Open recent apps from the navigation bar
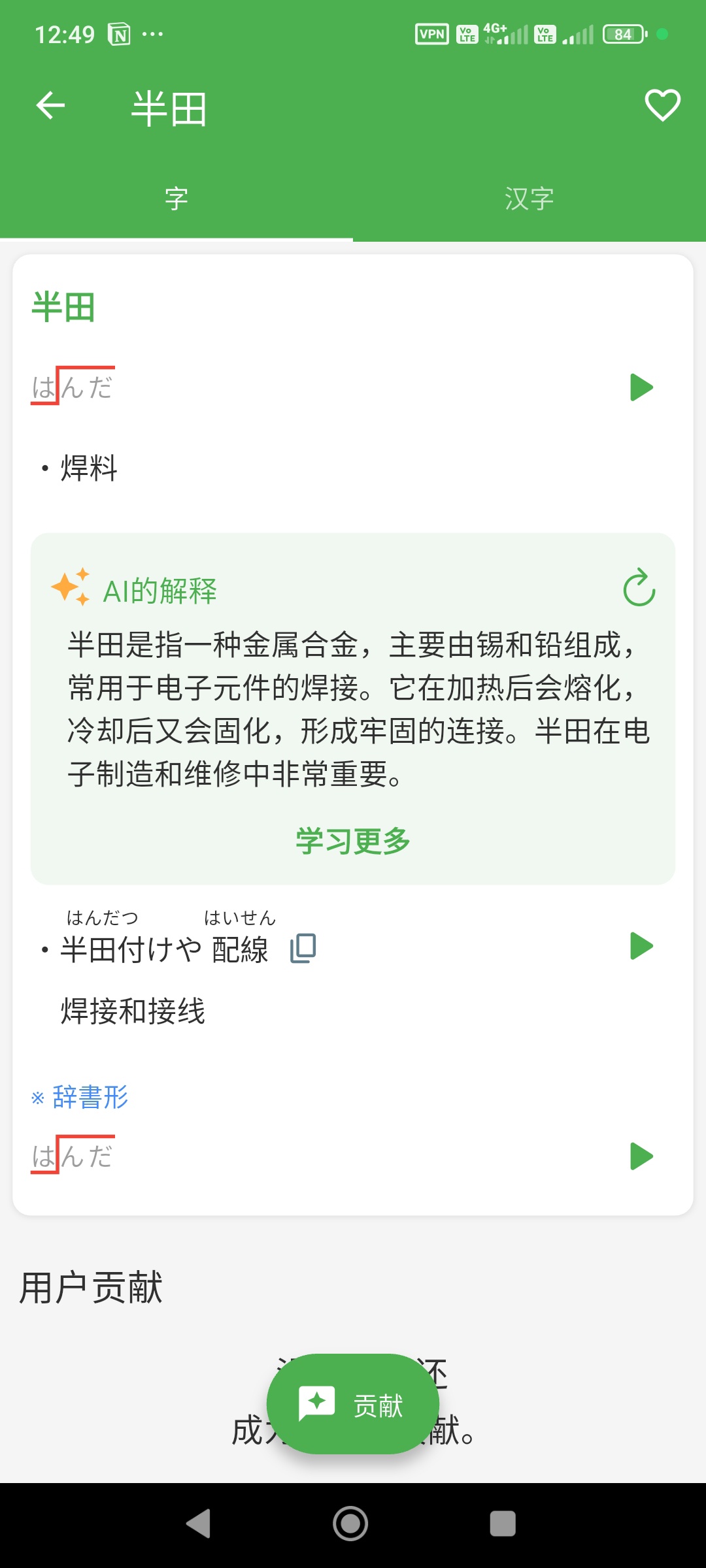706x1568 pixels. (x=503, y=1524)
